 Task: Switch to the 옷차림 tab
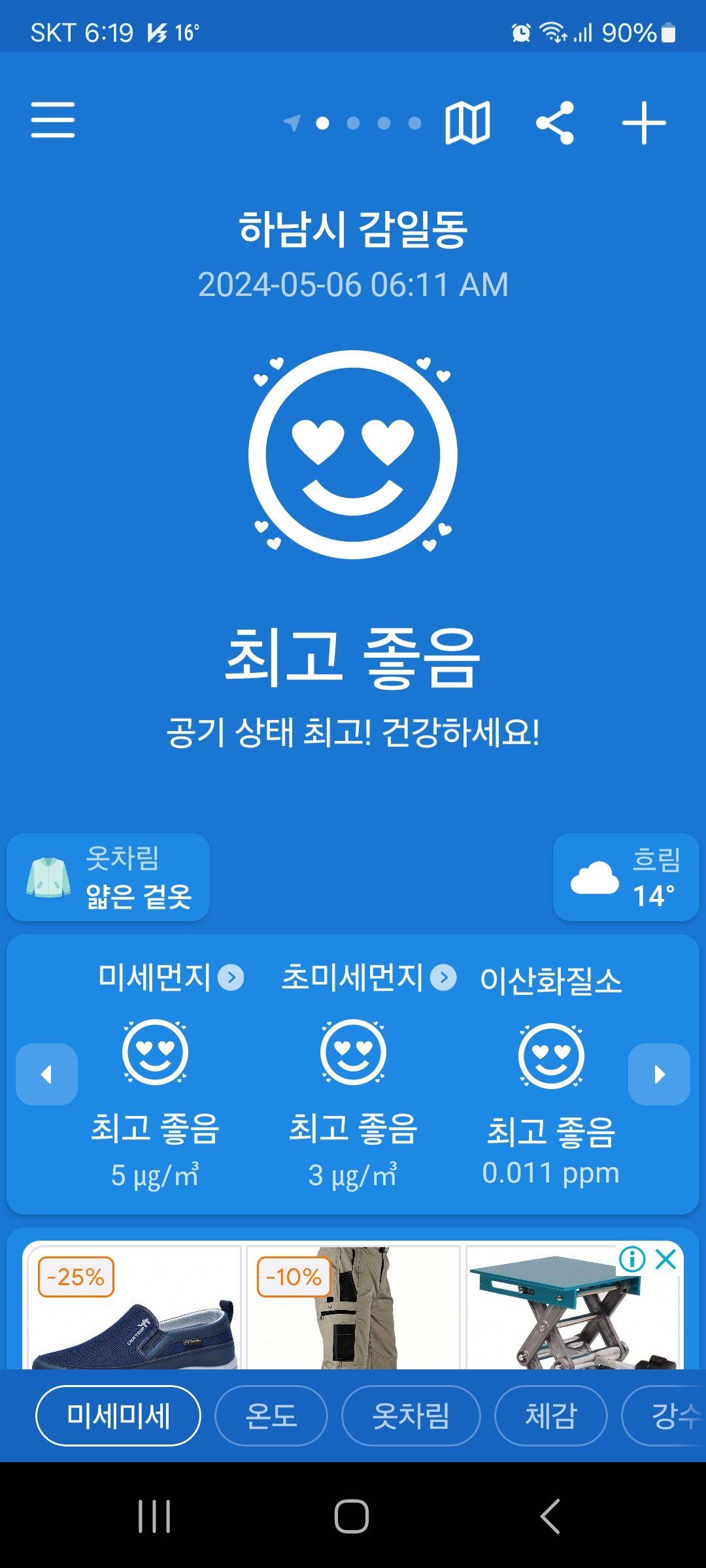pos(411,1416)
